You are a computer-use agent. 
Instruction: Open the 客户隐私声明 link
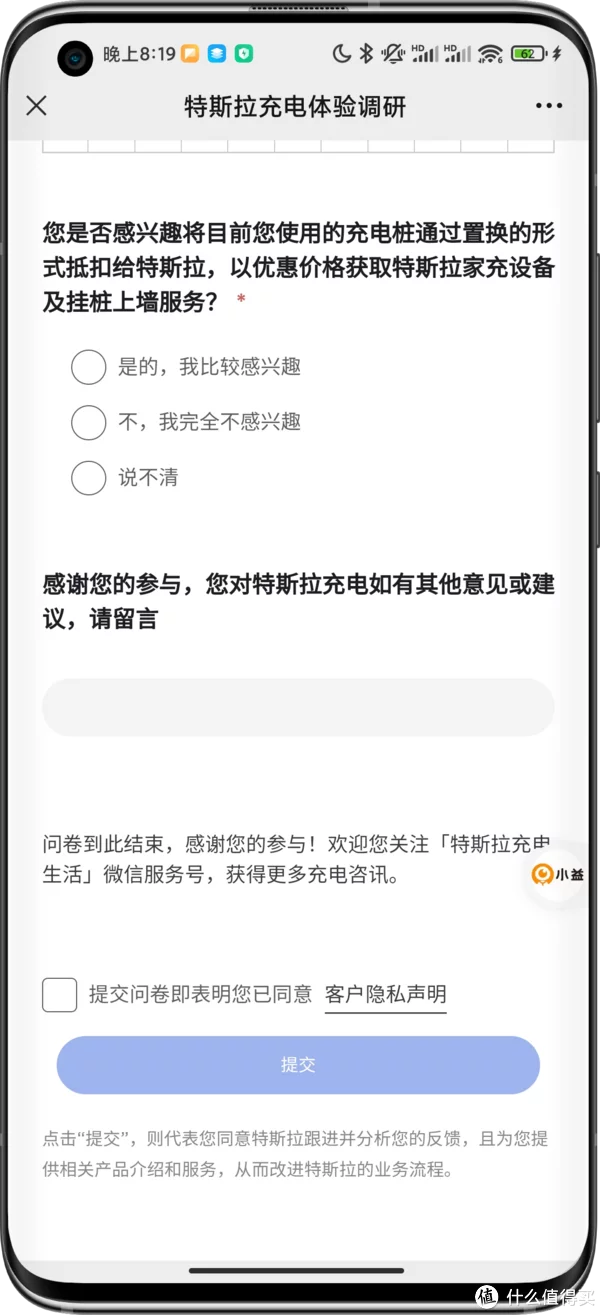(x=386, y=995)
